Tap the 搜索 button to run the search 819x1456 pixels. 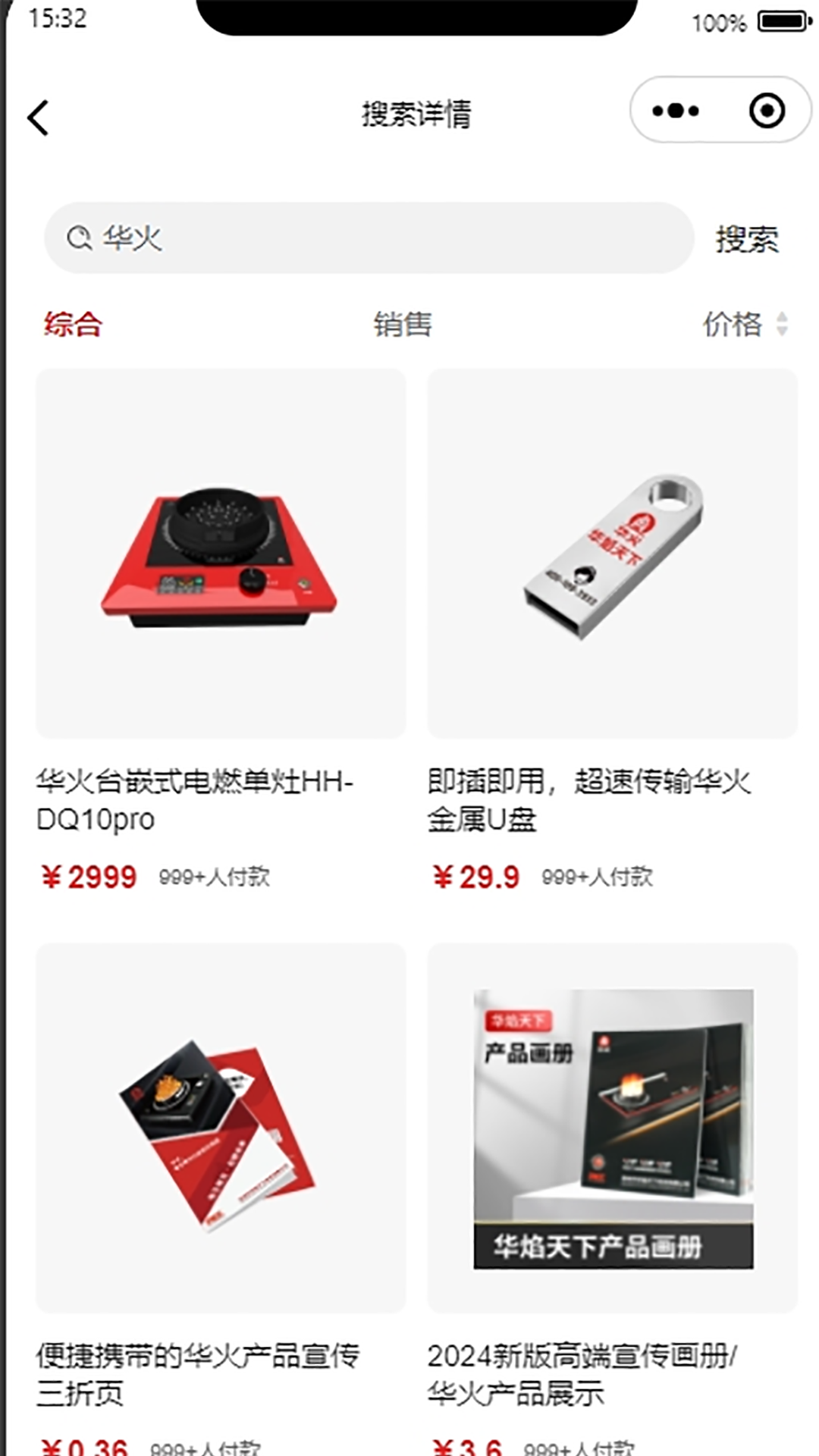click(x=747, y=240)
